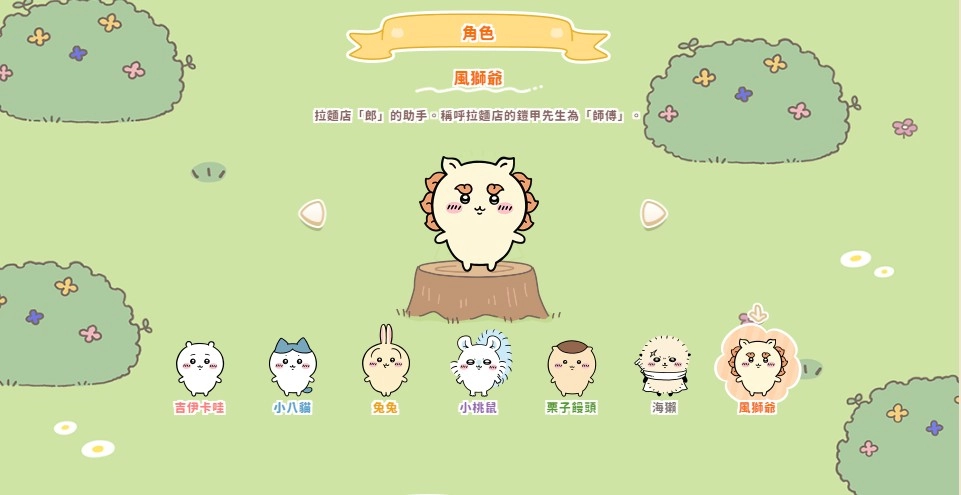Show the next character with right arrow
The image size is (961, 495).
pyautogui.click(x=653, y=213)
